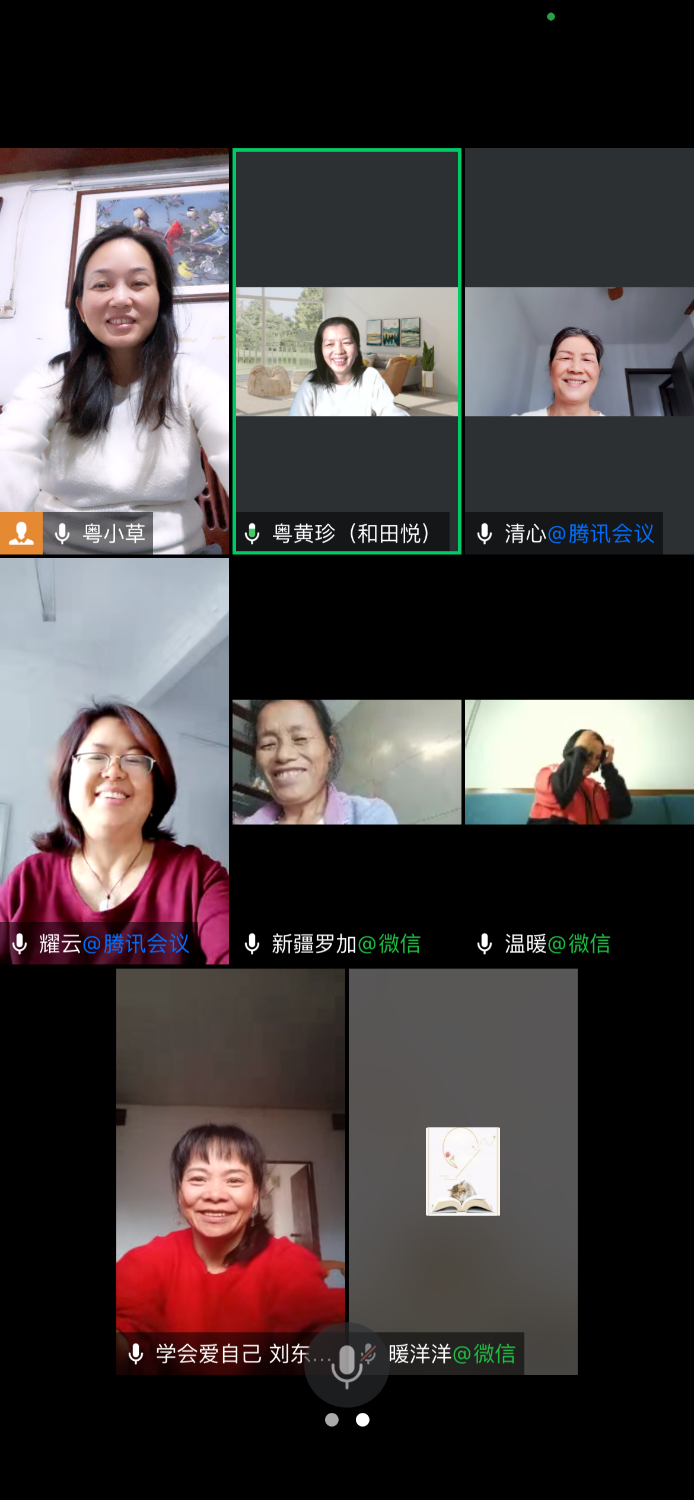Viewport: 694px width, 1500px height.
Task: Tap 新疆罗加@微信 video tile
Action: (347, 762)
